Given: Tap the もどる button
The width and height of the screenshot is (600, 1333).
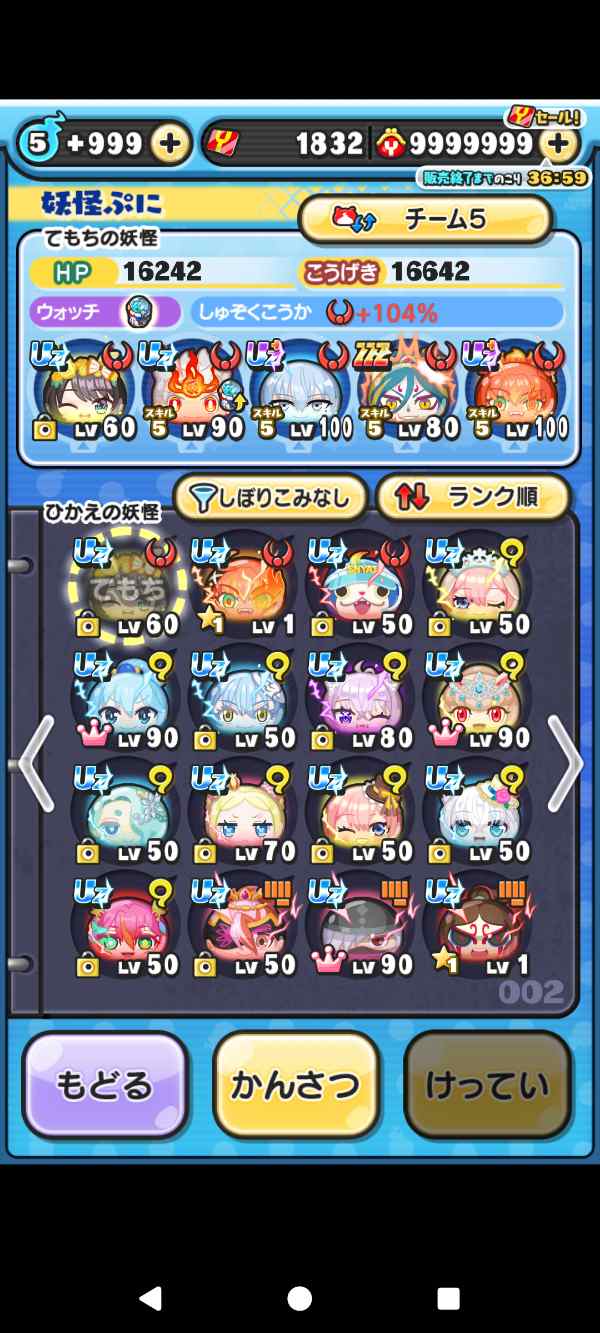Looking at the screenshot, I should tap(105, 1086).
